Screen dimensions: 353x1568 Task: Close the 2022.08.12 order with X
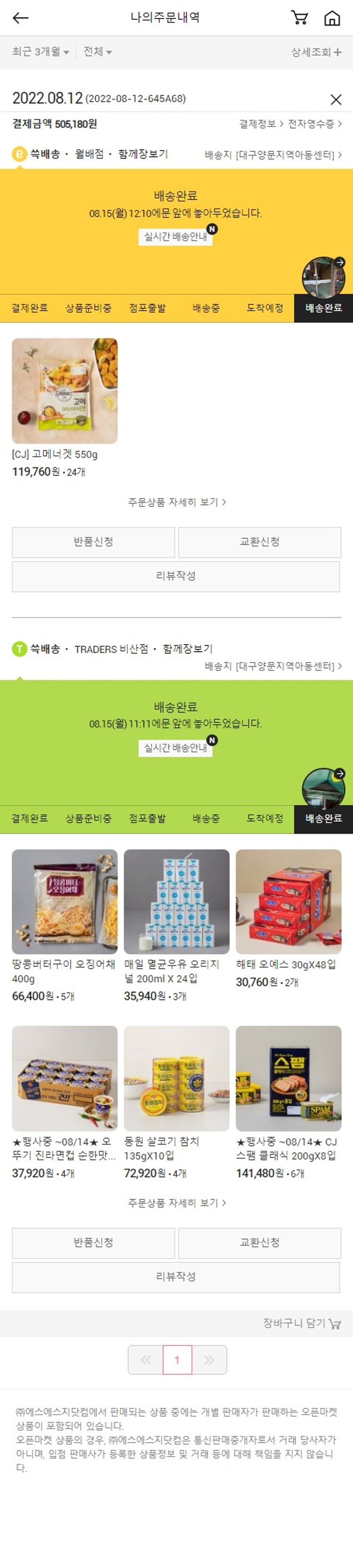335,99
